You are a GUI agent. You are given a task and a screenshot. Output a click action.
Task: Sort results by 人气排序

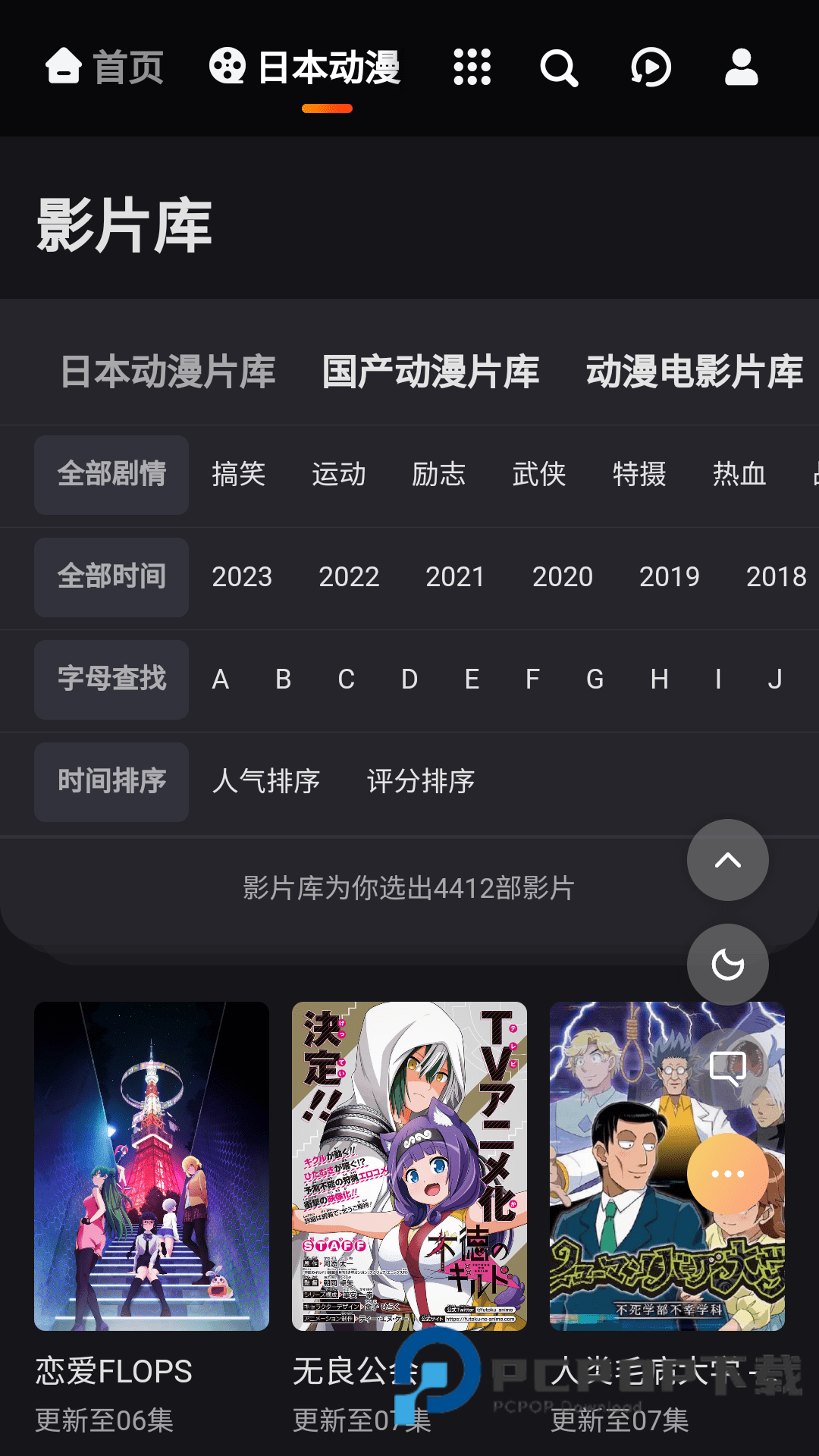267,782
